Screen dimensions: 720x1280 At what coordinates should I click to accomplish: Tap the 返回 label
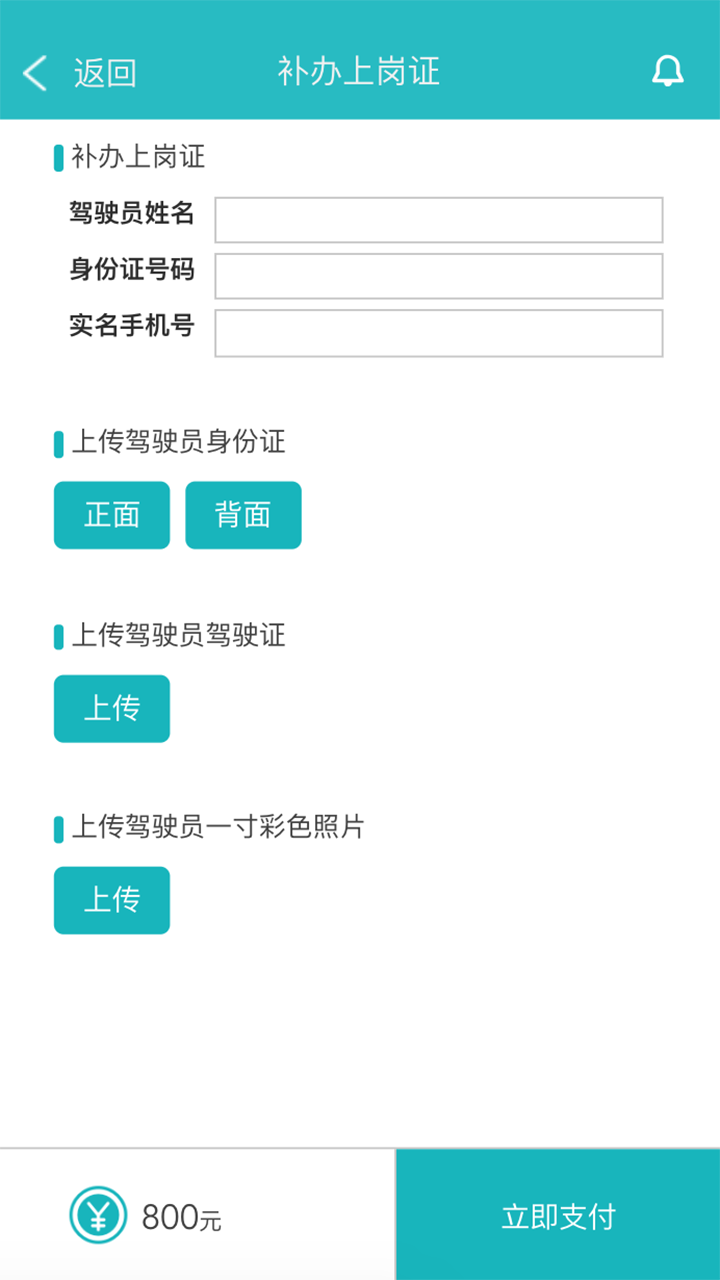[x=104, y=72]
